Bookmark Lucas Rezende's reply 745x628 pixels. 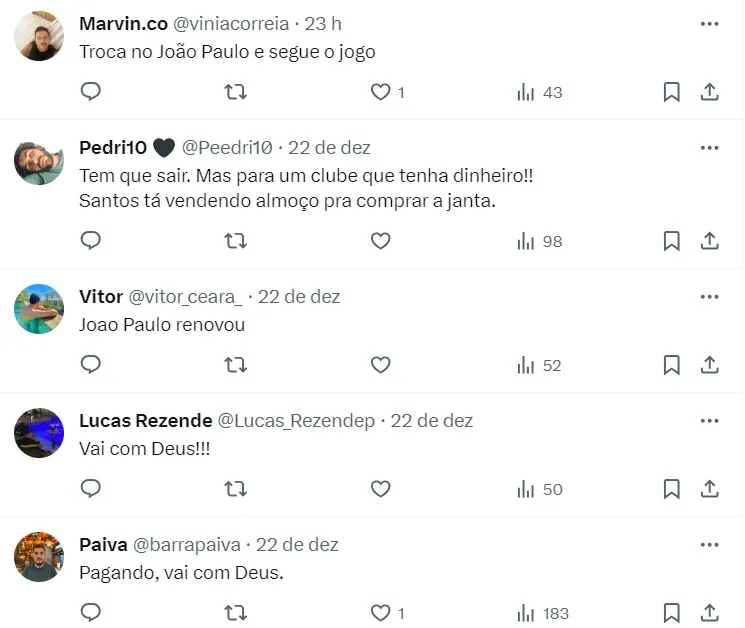672,489
